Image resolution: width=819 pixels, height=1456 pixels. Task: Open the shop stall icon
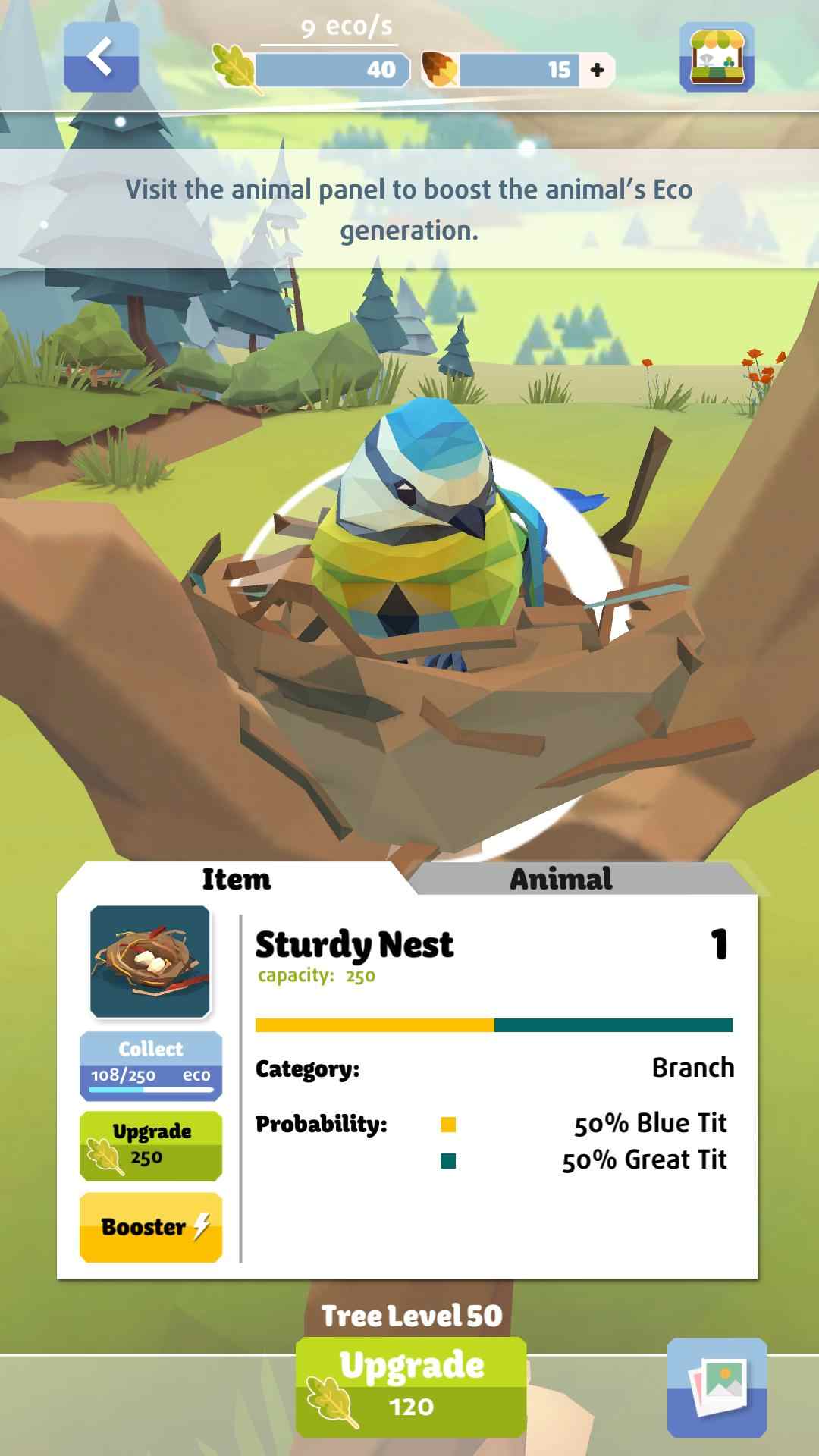[717, 57]
